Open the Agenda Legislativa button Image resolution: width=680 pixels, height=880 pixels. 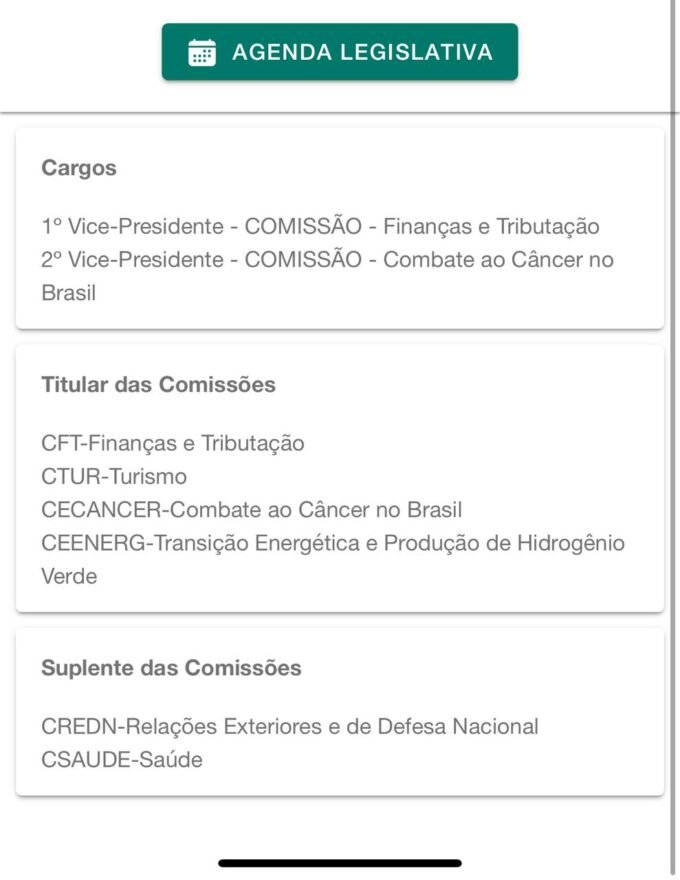coord(340,52)
